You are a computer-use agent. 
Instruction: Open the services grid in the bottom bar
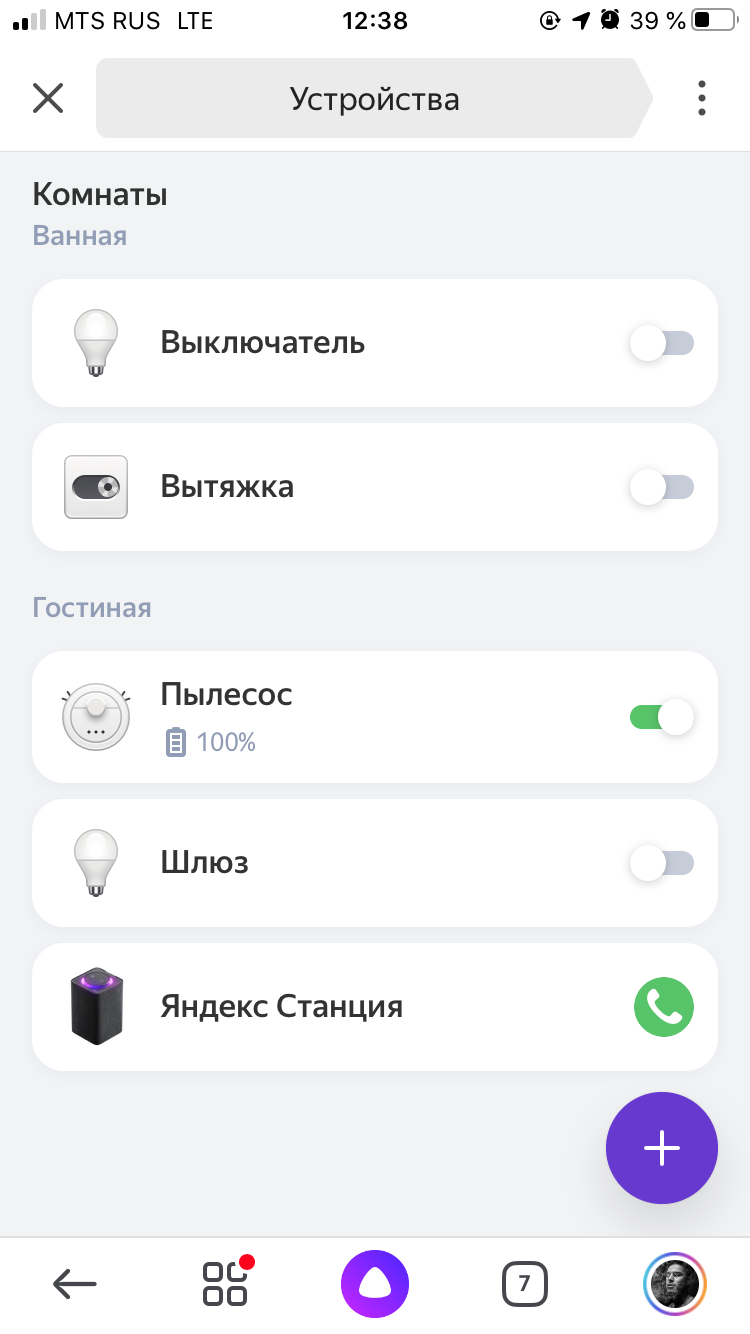[x=225, y=1283]
